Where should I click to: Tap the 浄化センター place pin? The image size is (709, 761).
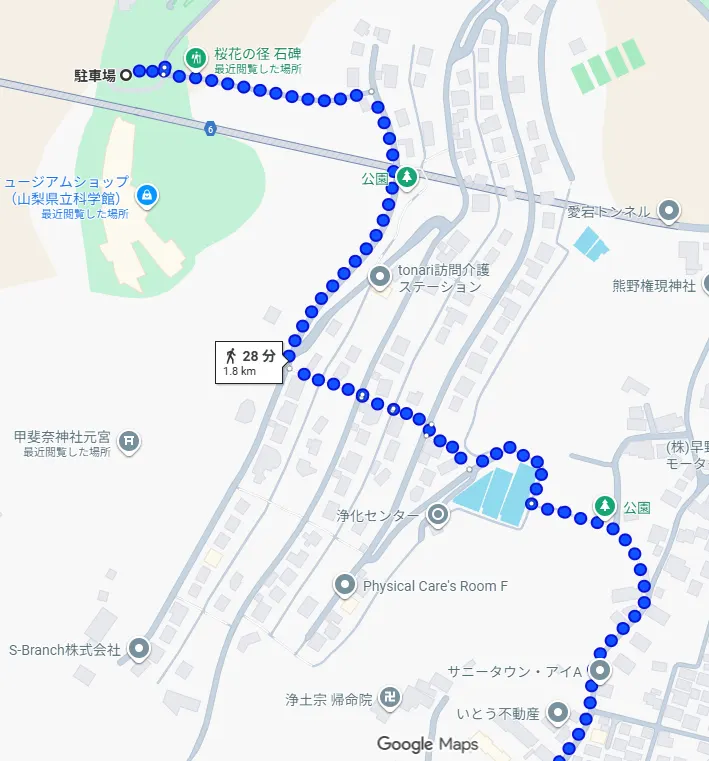(438, 516)
